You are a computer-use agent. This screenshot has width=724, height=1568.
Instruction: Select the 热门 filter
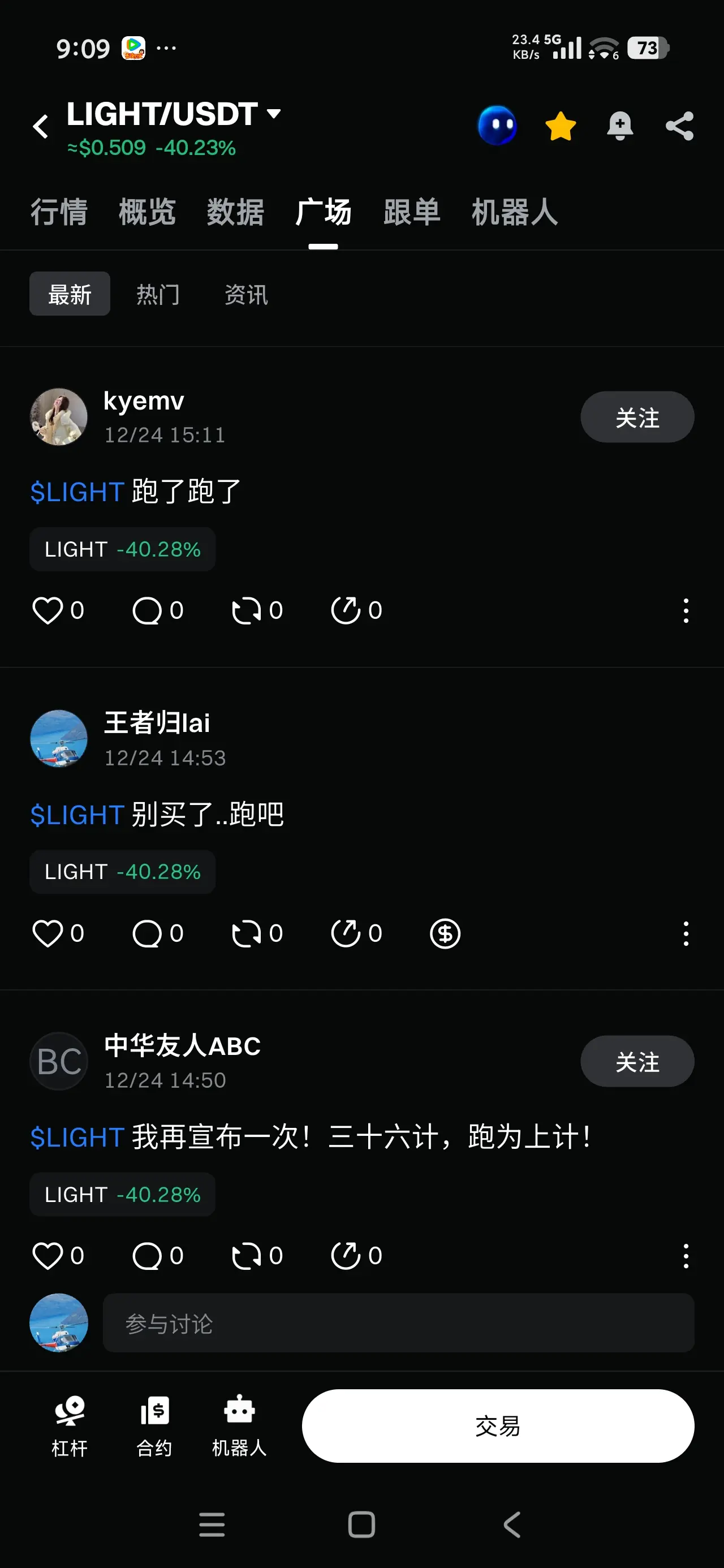[x=158, y=295]
